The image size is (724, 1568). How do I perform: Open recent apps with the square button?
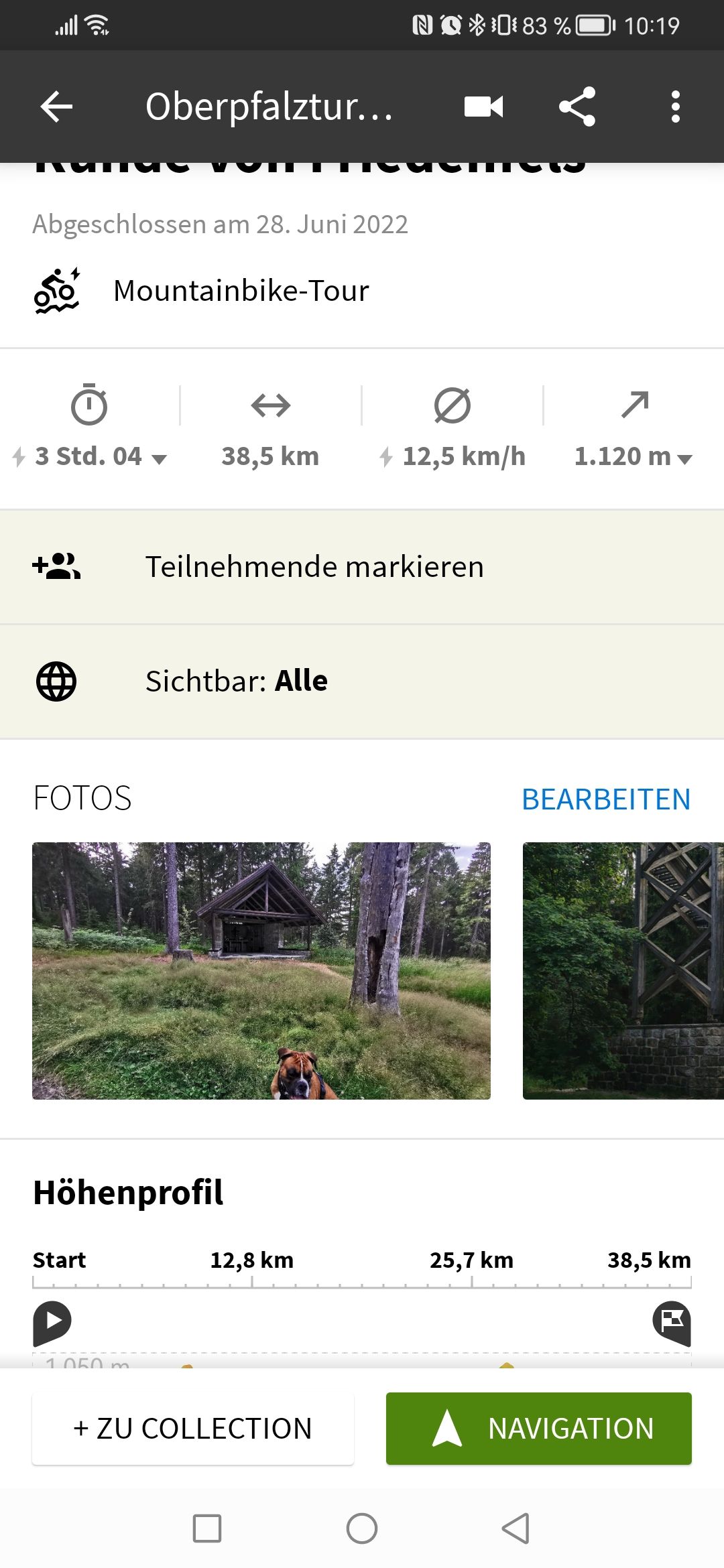tap(207, 1528)
